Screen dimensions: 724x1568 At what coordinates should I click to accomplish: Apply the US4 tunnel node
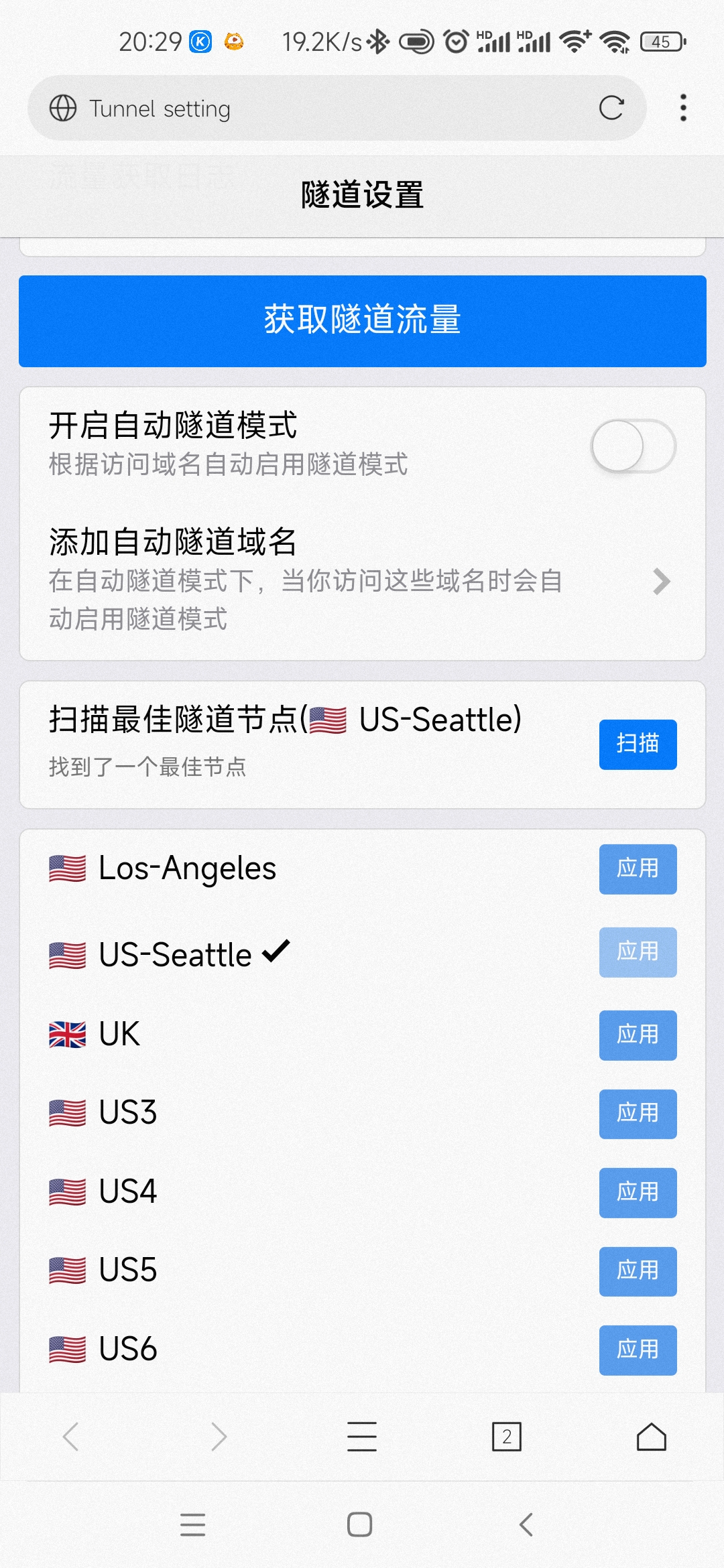[638, 1193]
